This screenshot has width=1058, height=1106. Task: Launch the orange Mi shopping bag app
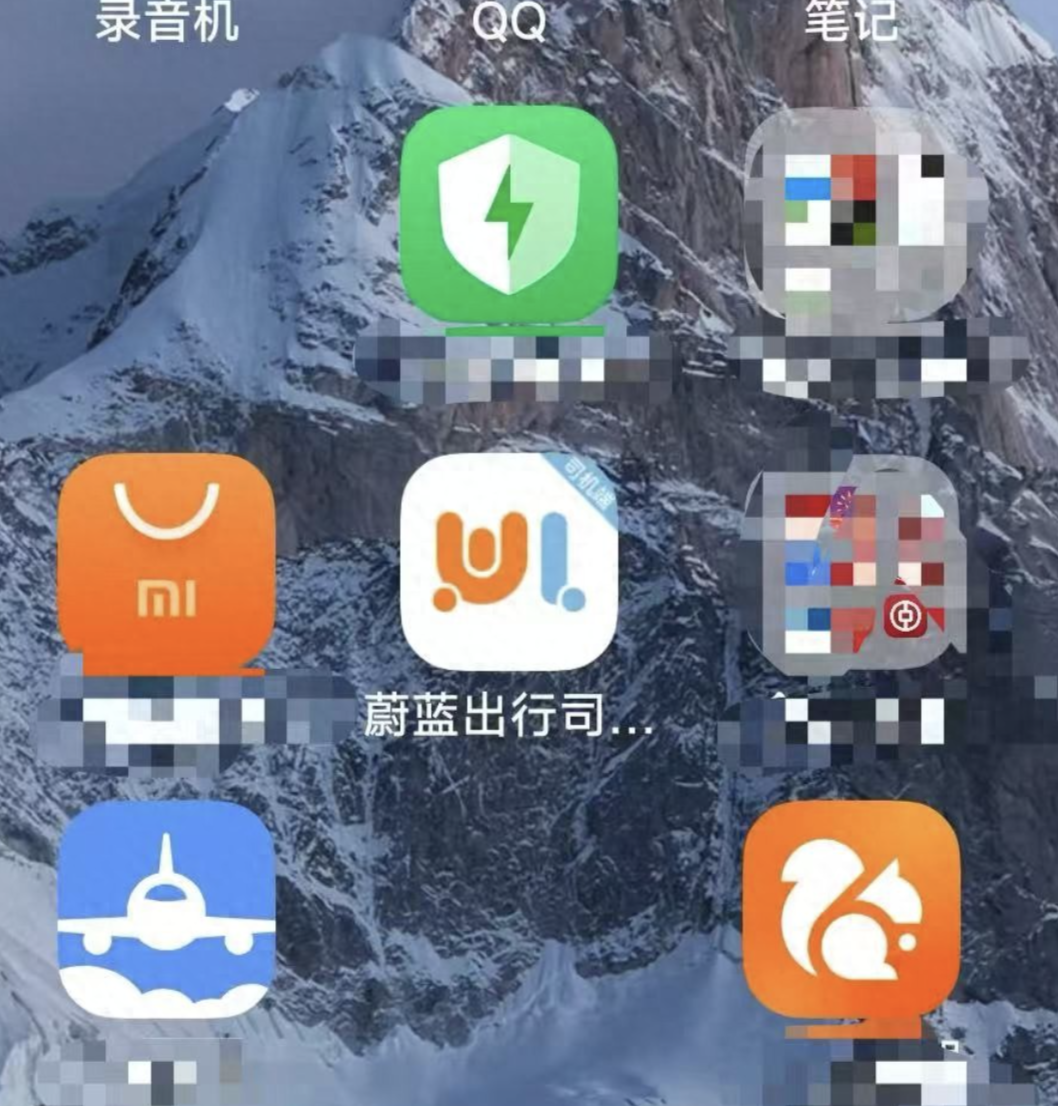pos(166,561)
